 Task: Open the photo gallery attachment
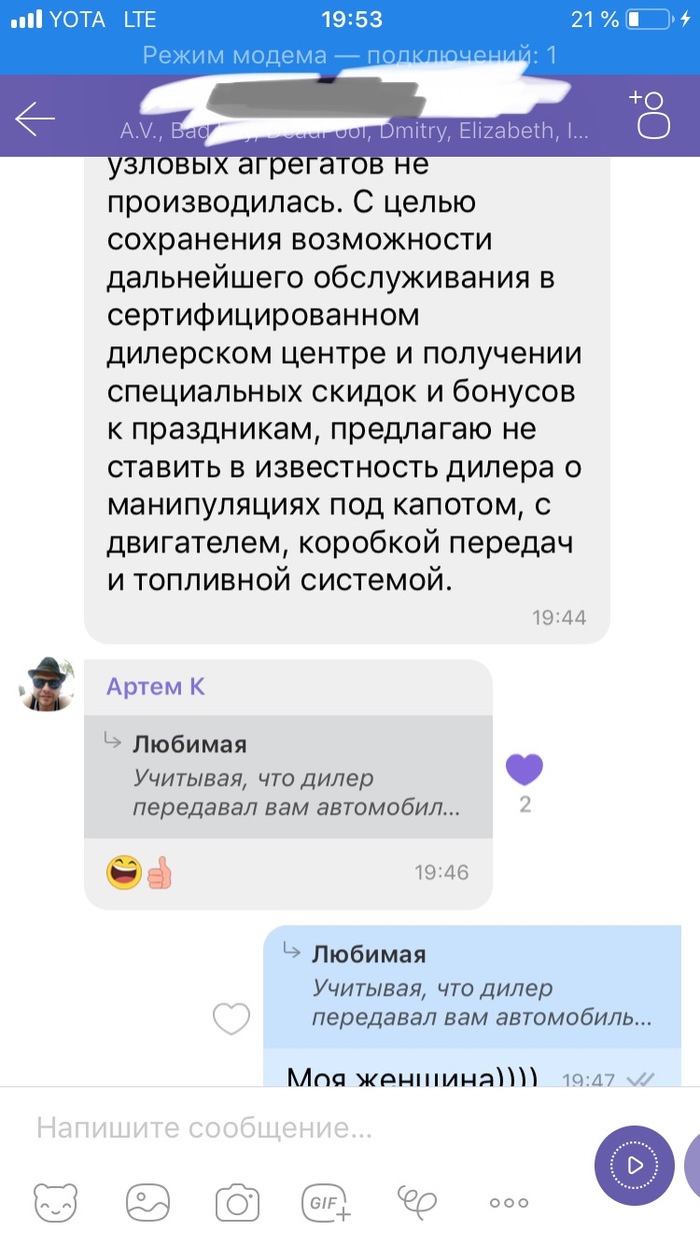coord(146,1203)
